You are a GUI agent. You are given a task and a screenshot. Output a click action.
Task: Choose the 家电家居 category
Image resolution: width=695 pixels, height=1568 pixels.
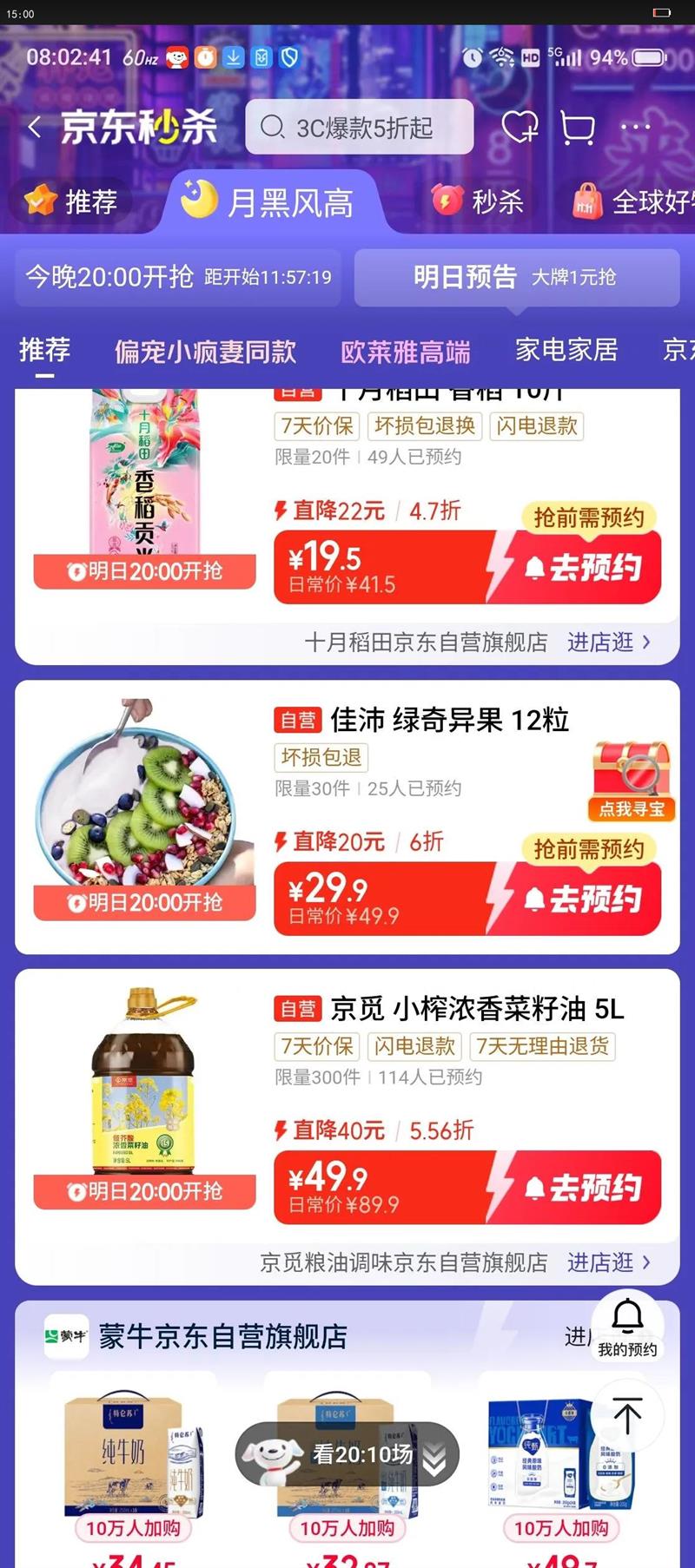[x=566, y=350]
